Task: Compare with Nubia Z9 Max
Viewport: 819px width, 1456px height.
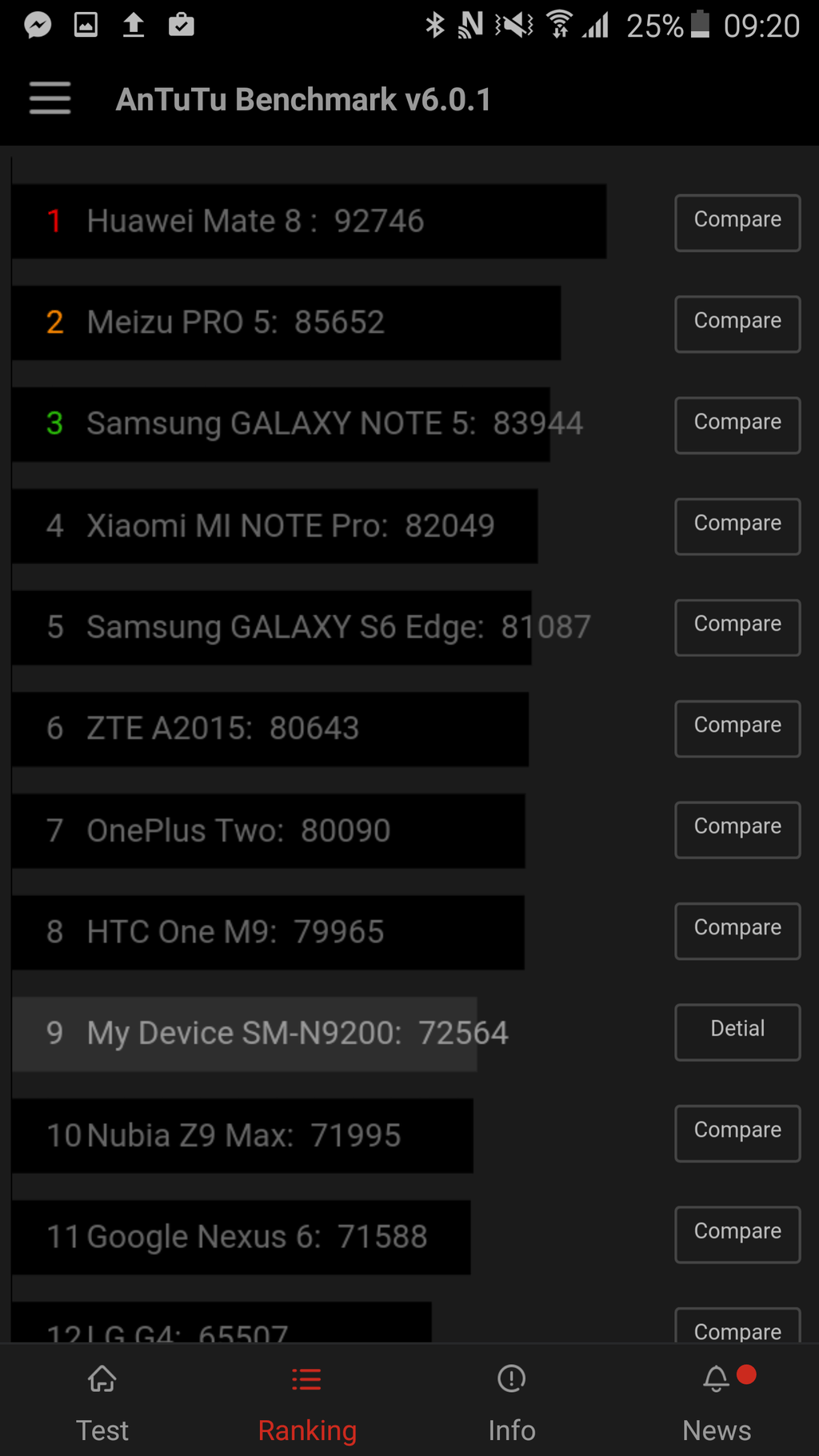Action: 737,1134
